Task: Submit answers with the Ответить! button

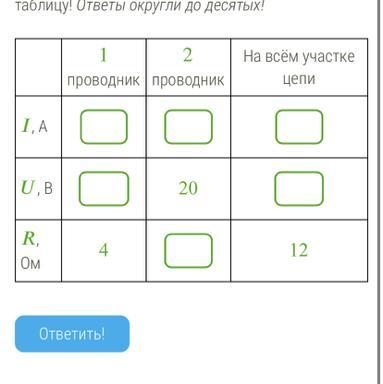Action: click(72, 334)
